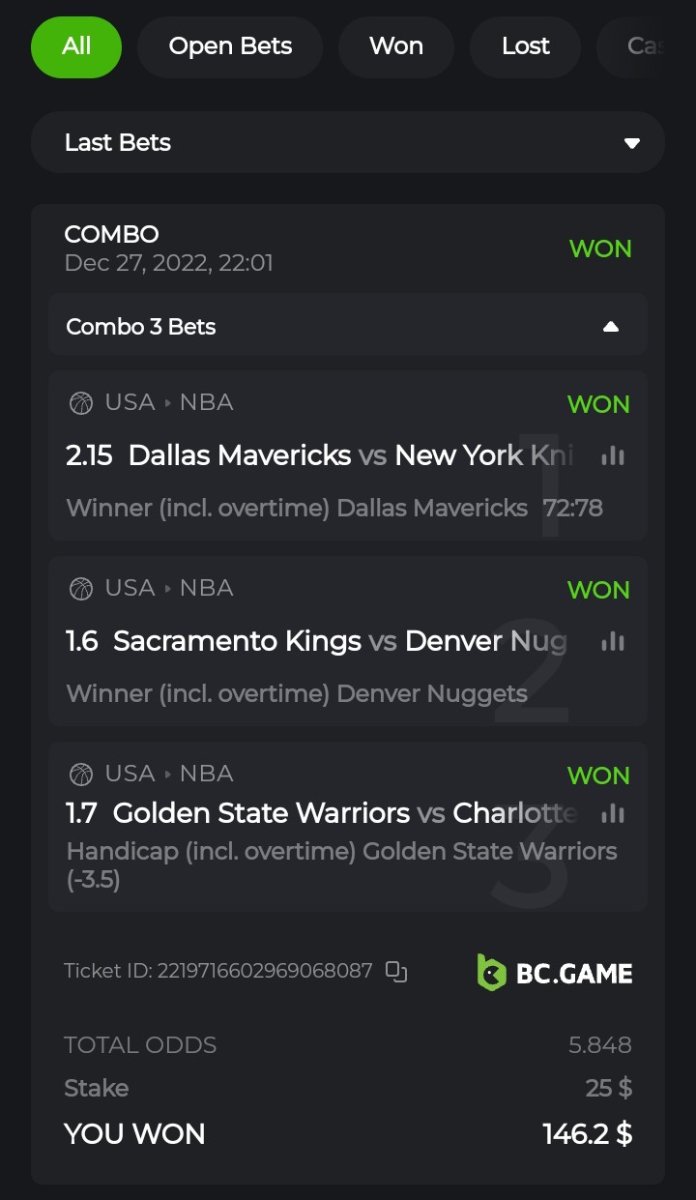Filter by Lost bets

tap(525, 47)
